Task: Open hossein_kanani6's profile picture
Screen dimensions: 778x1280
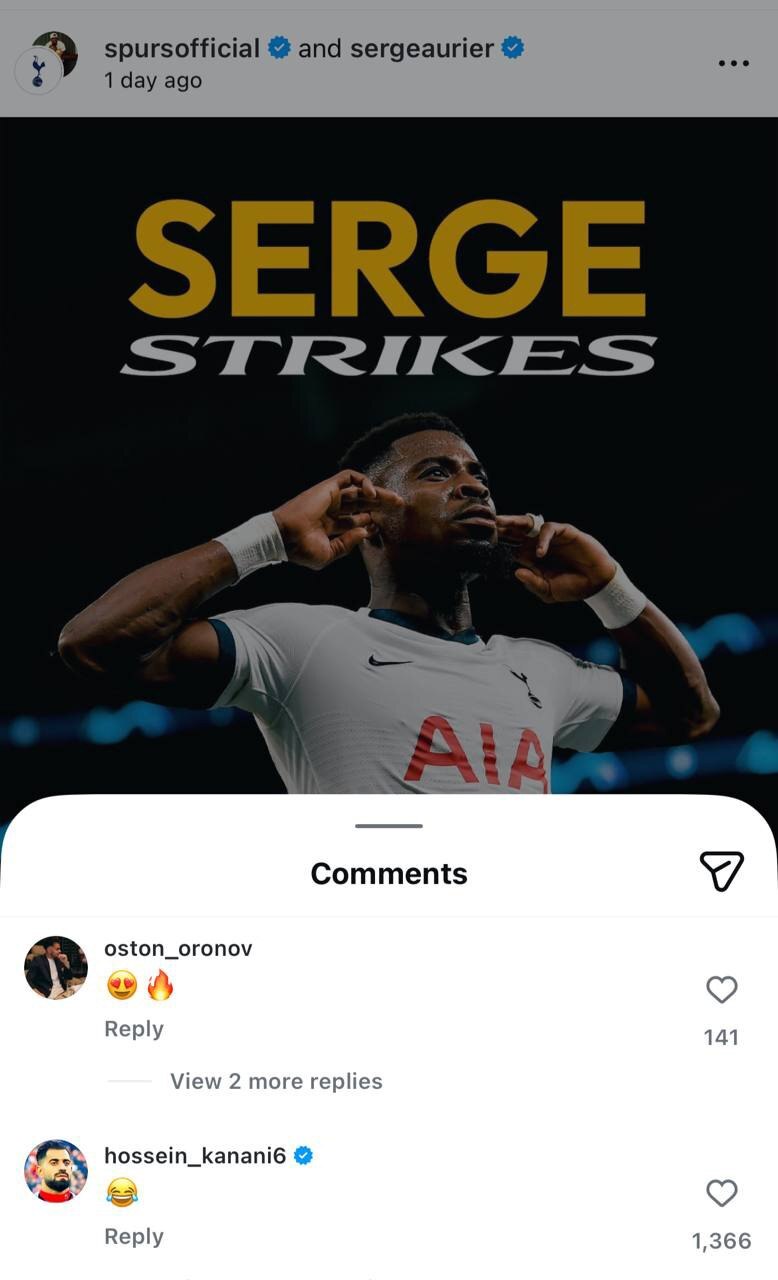Action: (56, 1171)
